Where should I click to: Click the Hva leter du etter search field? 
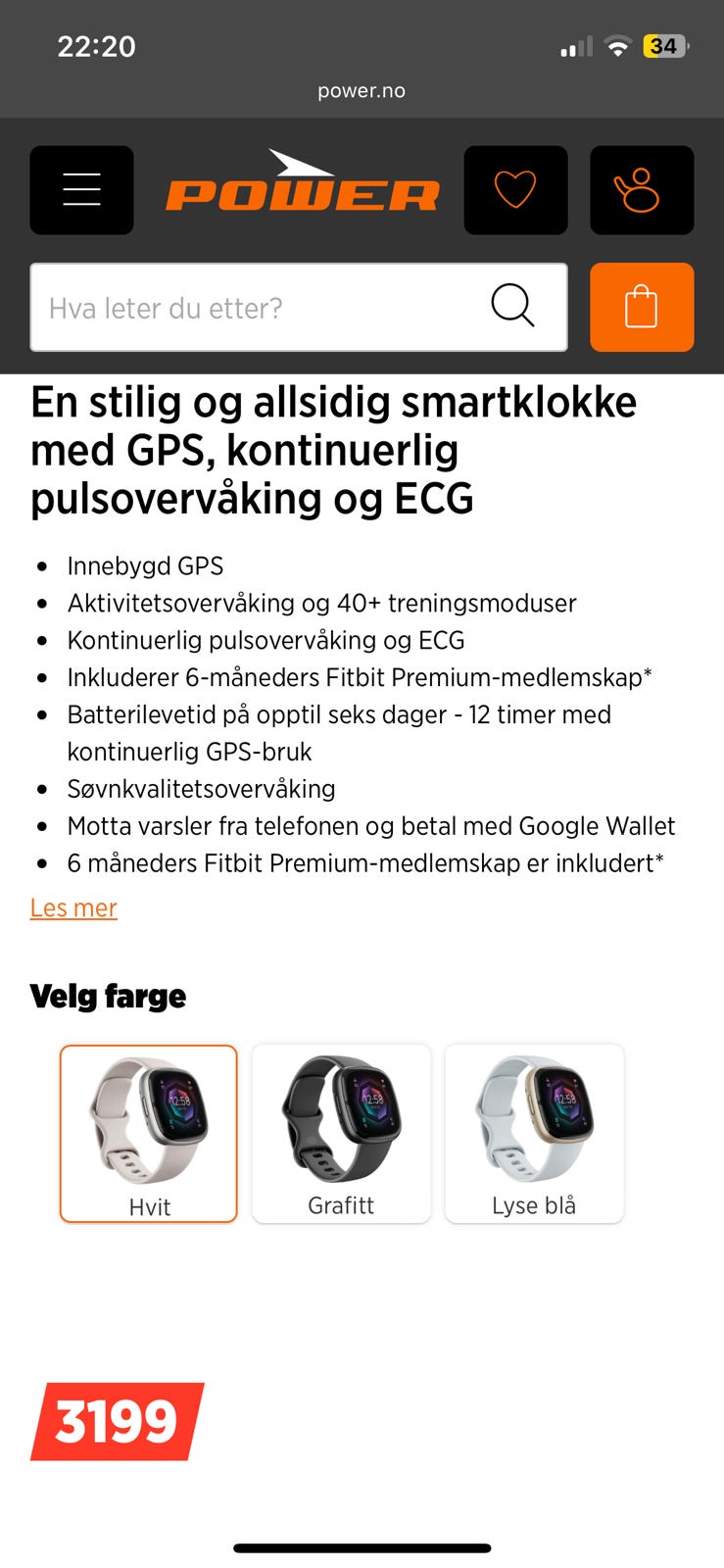pos(245,307)
